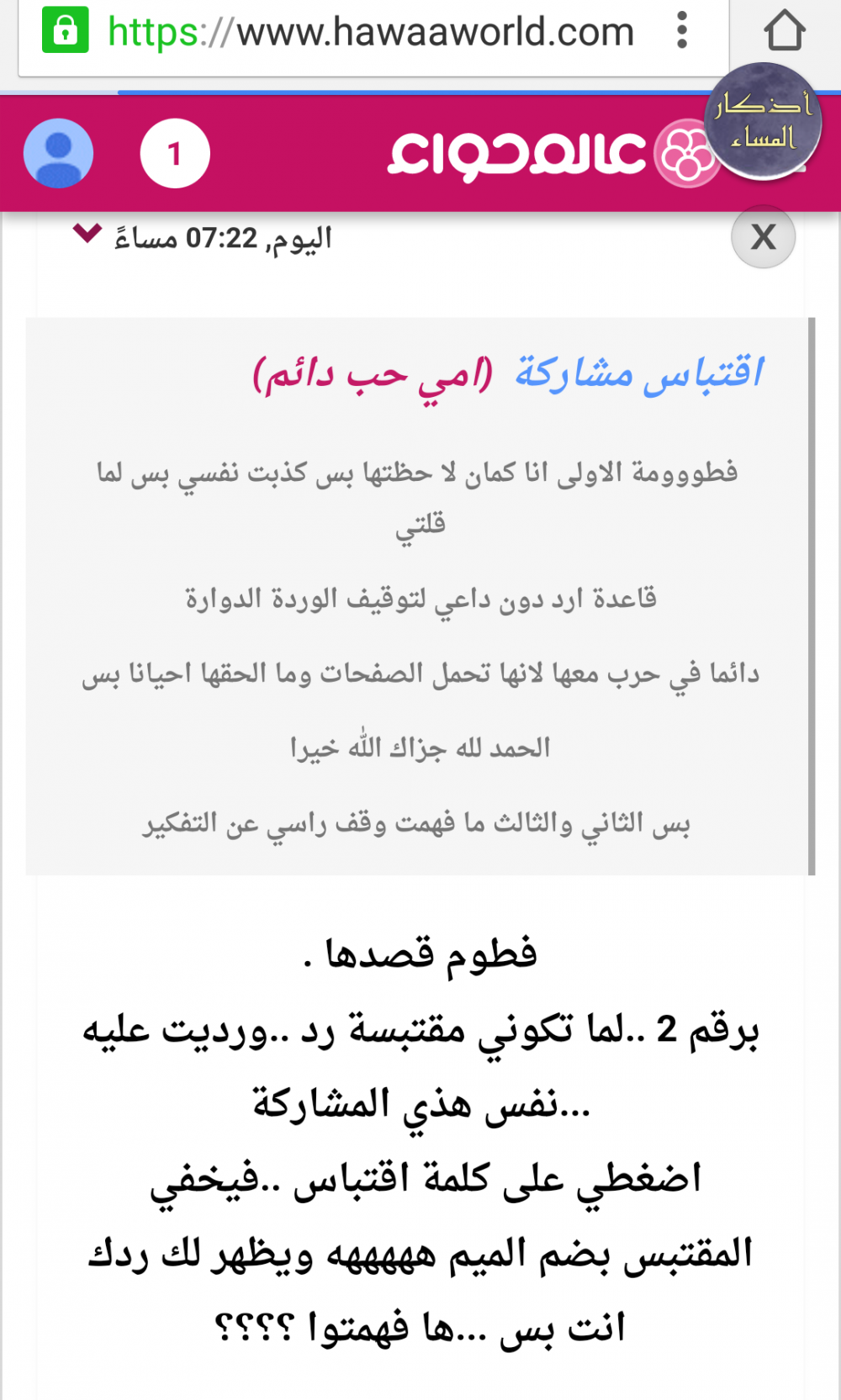The height and width of the screenshot is (1400, 841).
Task: Tap the quoted post link heading
Action: (639, 372)
